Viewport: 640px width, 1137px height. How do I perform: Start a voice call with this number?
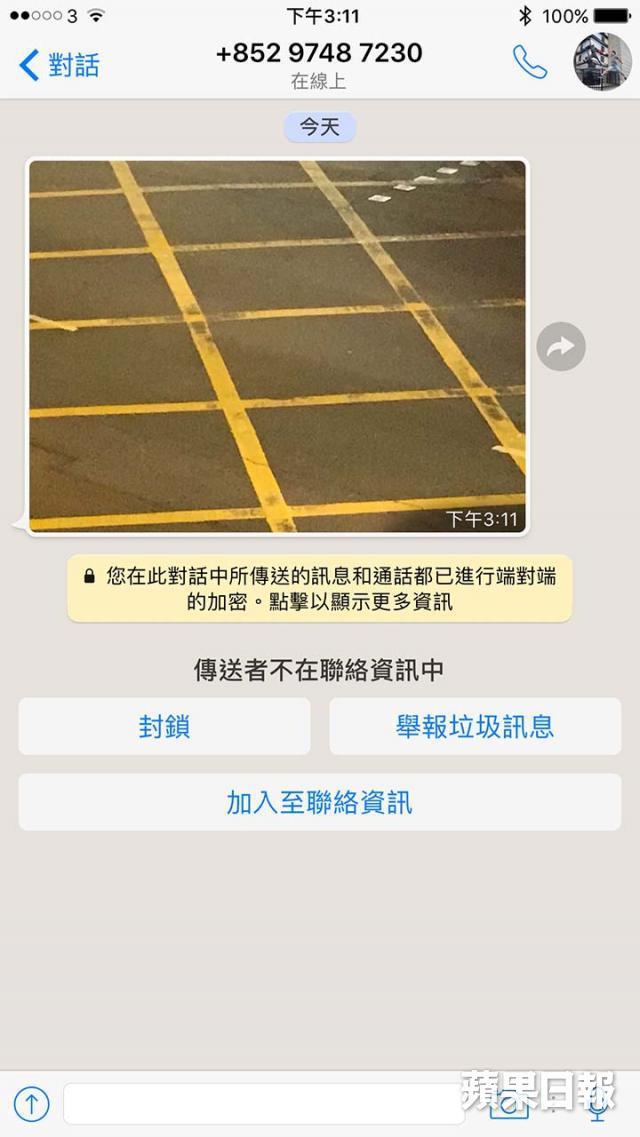point(530,62)
